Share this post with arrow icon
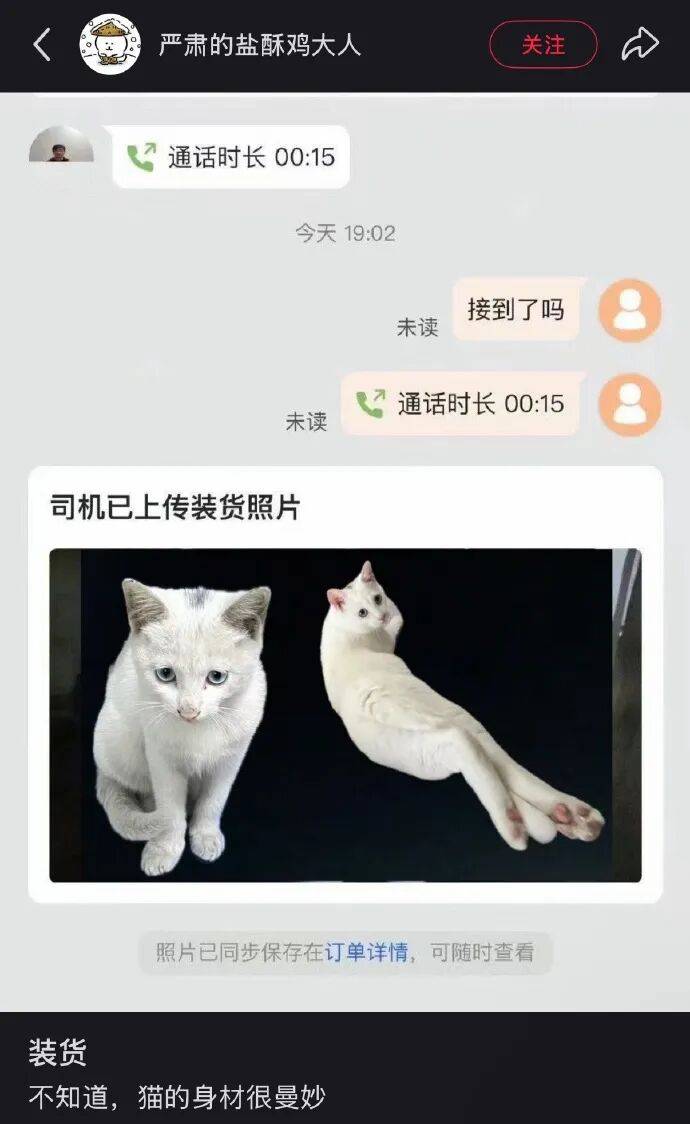This screenshot has width=690, height=1124. tap(640, 45)
